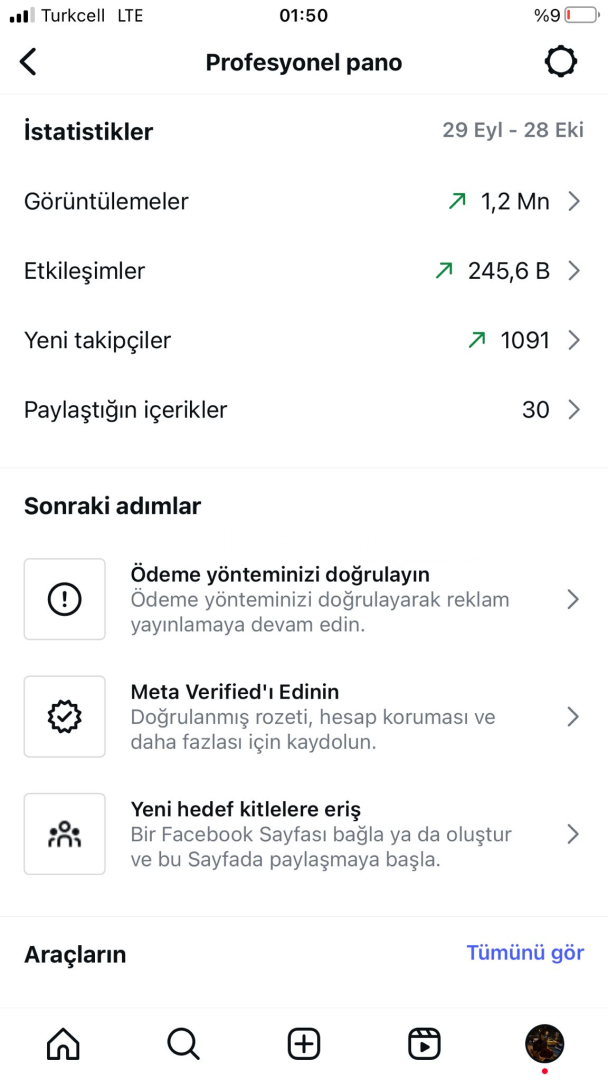Open the profile avatar tab
608x1080 pixels.
pos(544,1044)
